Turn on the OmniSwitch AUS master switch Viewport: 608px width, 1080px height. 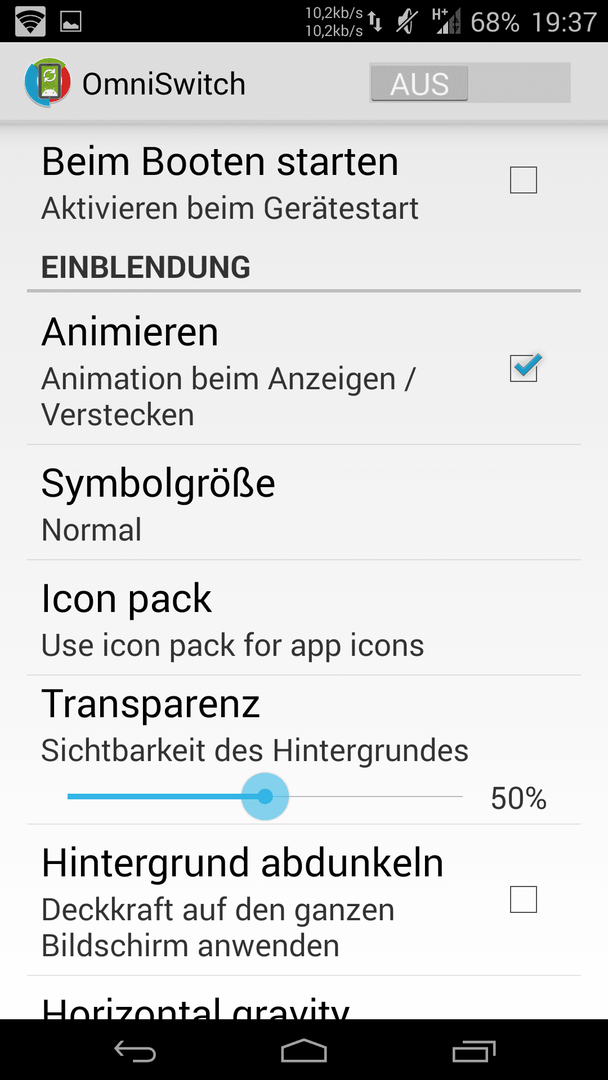click(470, 83)
